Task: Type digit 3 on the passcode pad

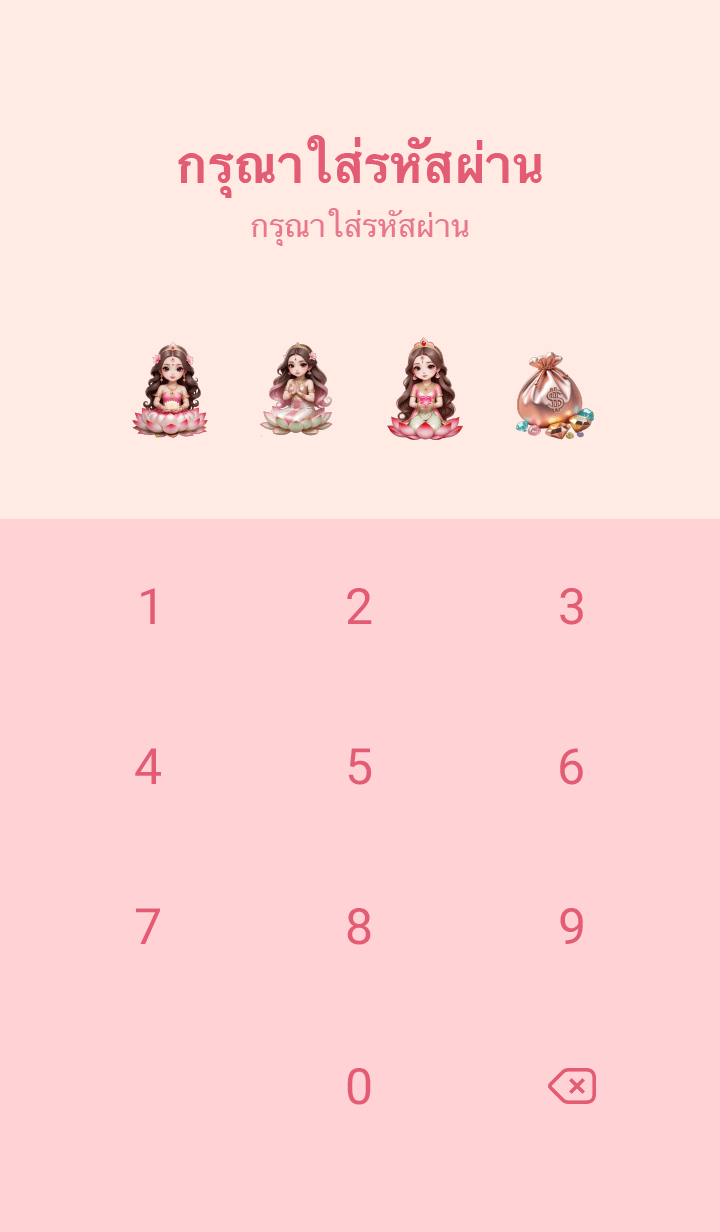Action: click(x=571, y=607)
